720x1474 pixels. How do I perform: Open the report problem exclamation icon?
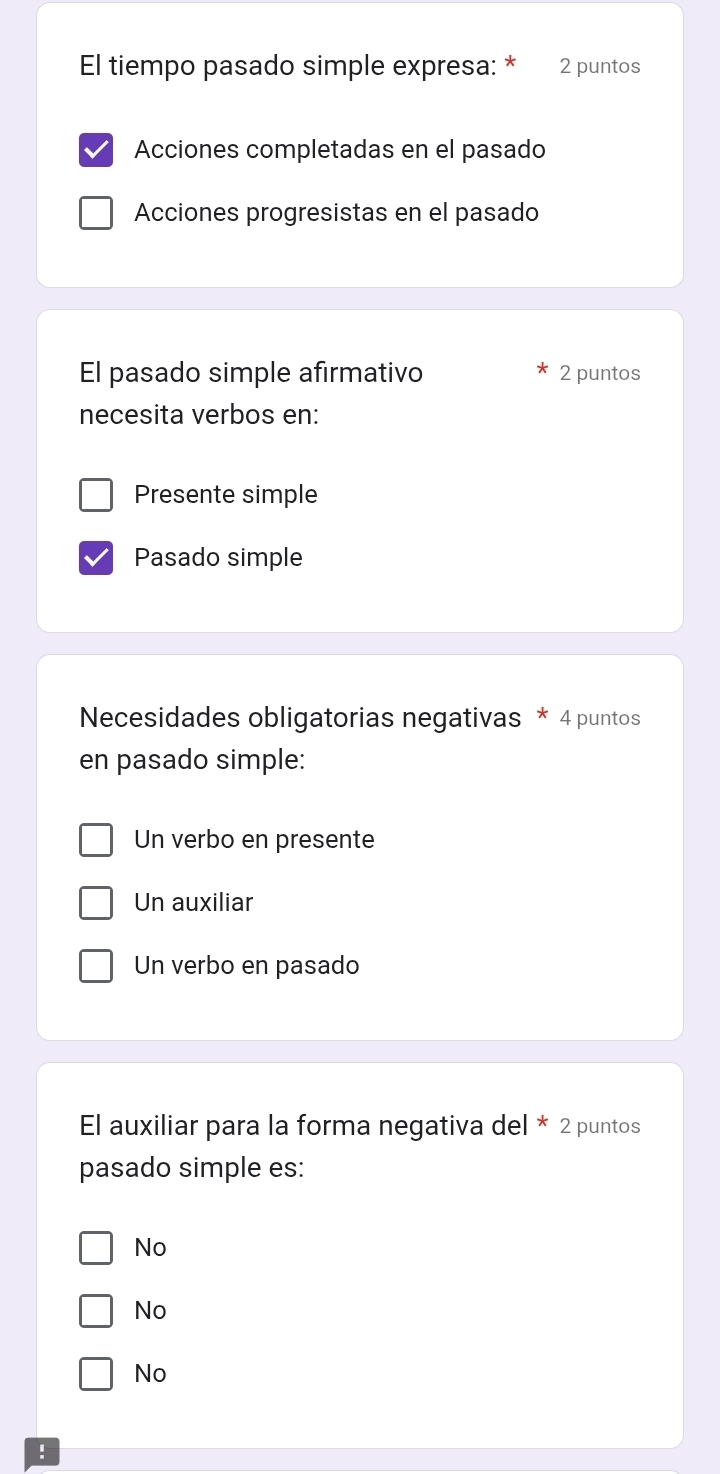(x=42, y=1452)
